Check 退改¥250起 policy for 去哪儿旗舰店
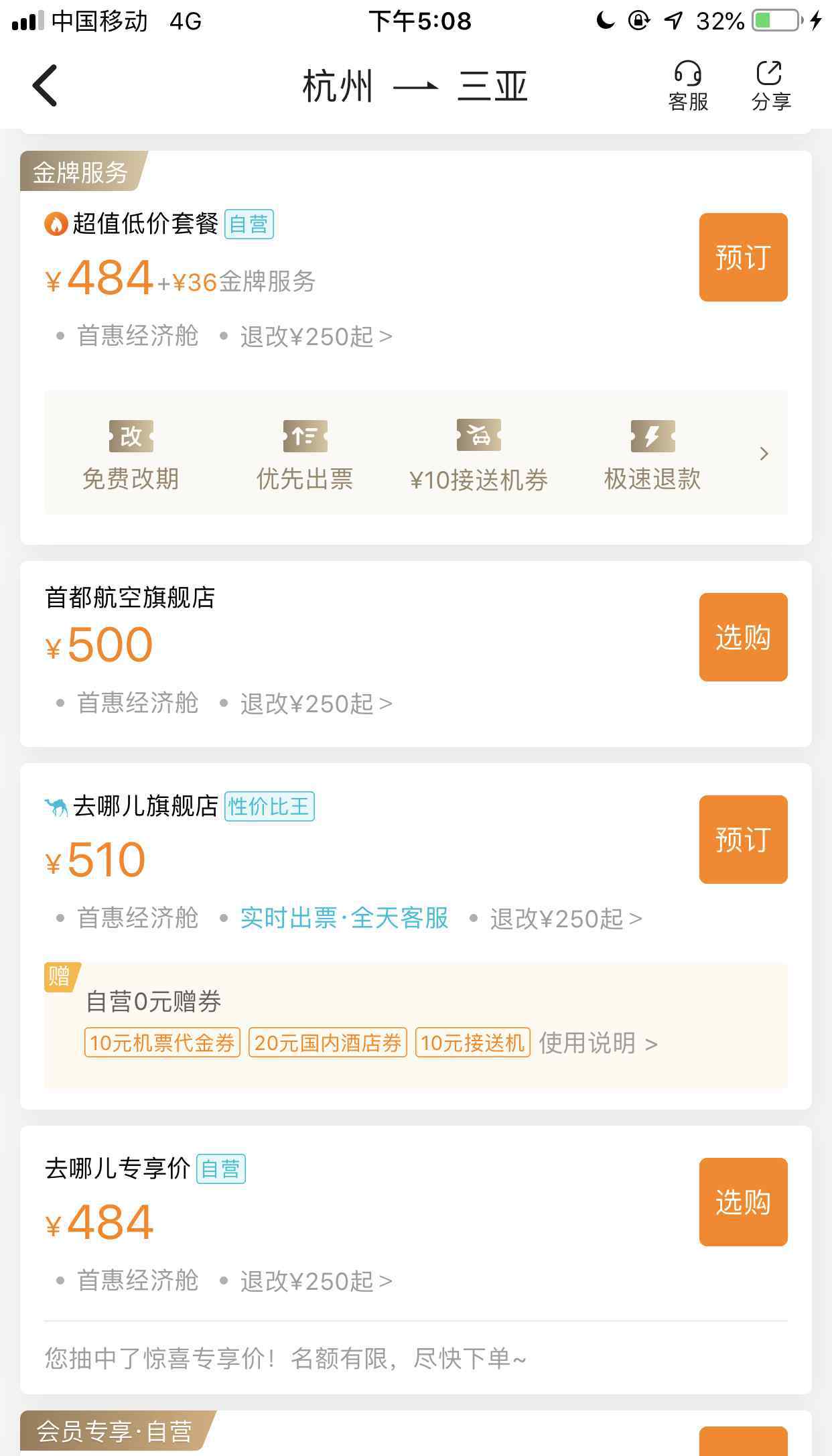The width and height of the screenshot is (832, 1456). pos(566,919)
